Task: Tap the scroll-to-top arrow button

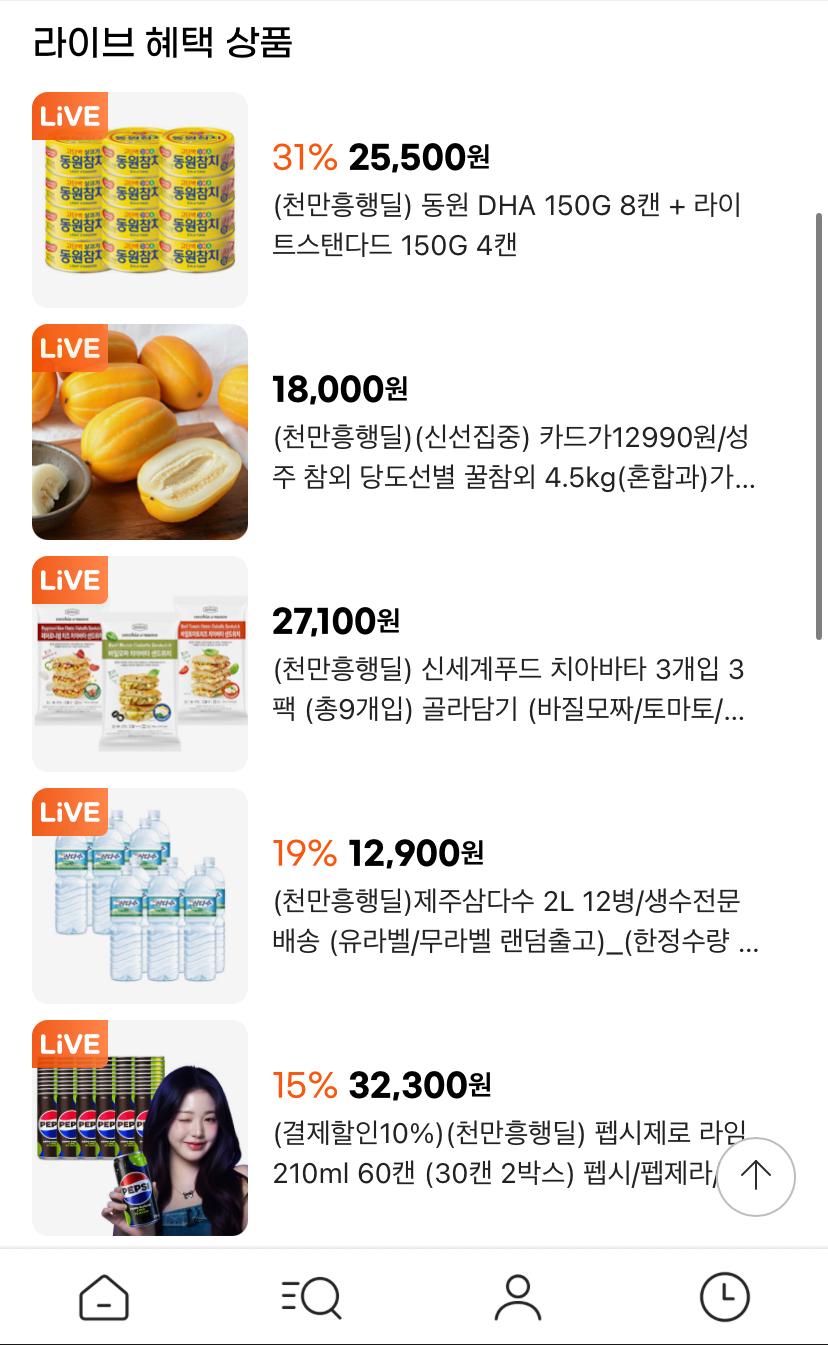Action: coord(756,1176)
